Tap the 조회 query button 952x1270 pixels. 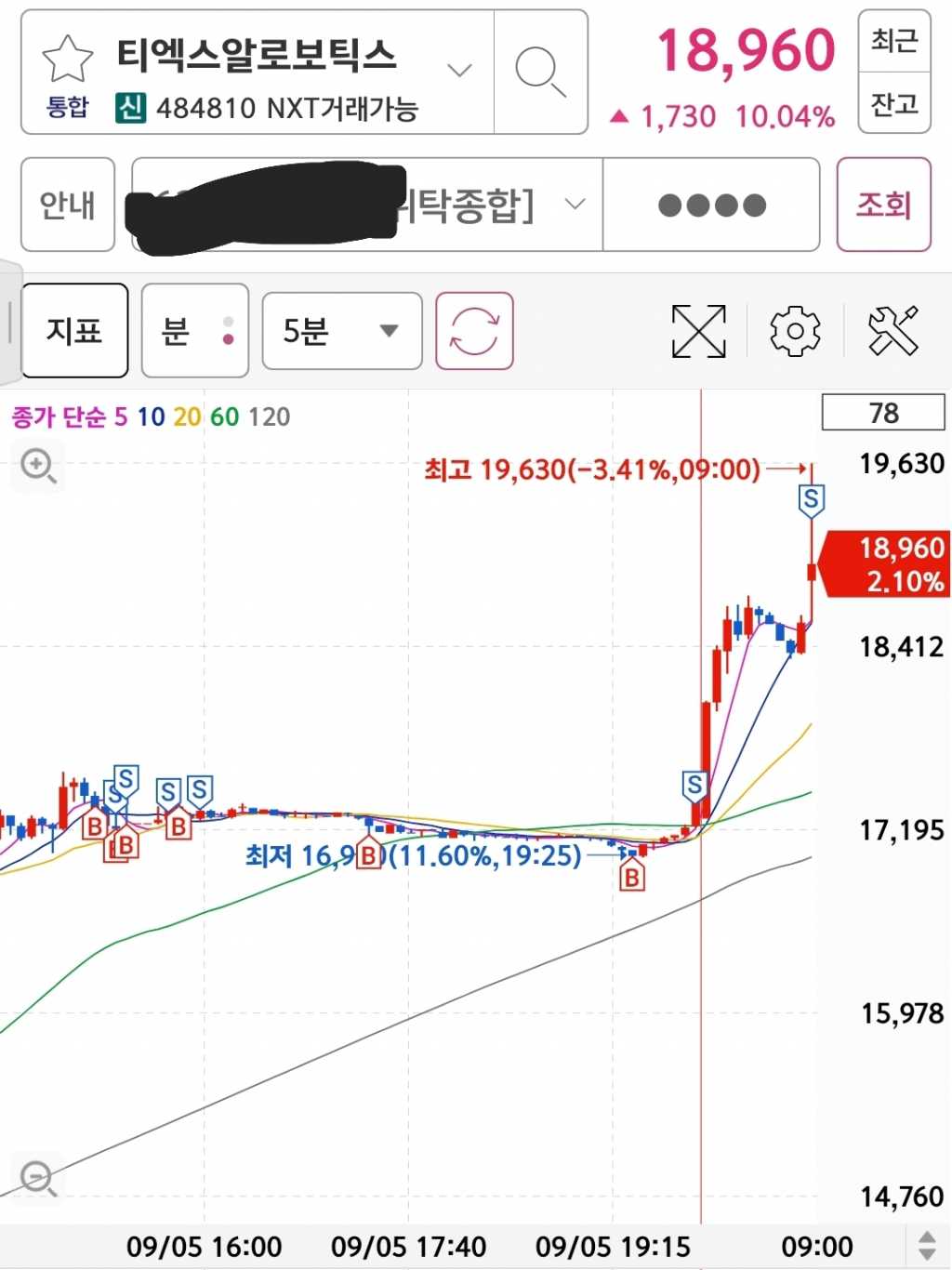pyautogui.click(x=883, y=205)
